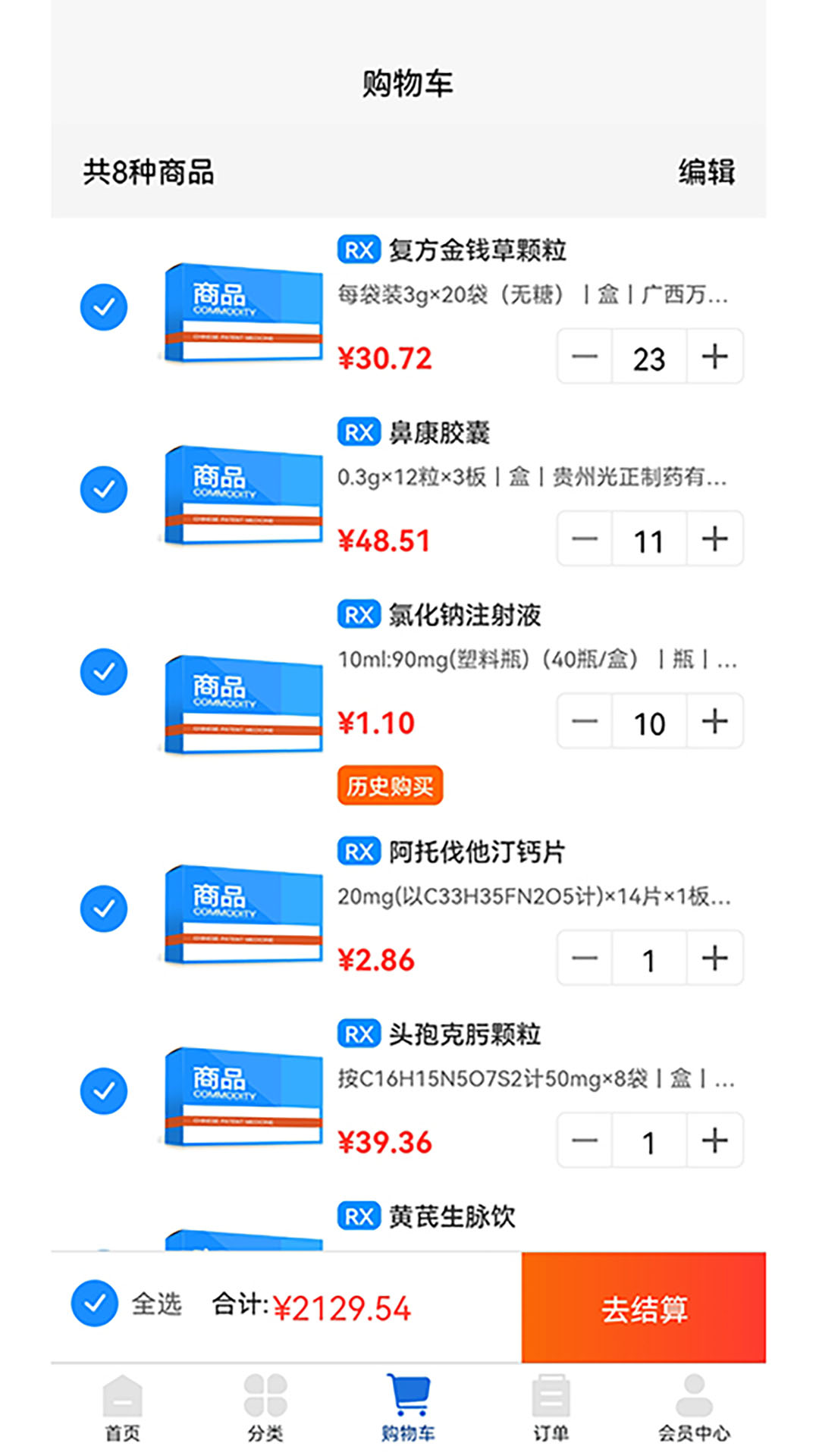Click the 历史购买 tag on 氯化钠注射液
Image resolution: width=819 pixels, height=1456 pixels.
click(389, 787)
